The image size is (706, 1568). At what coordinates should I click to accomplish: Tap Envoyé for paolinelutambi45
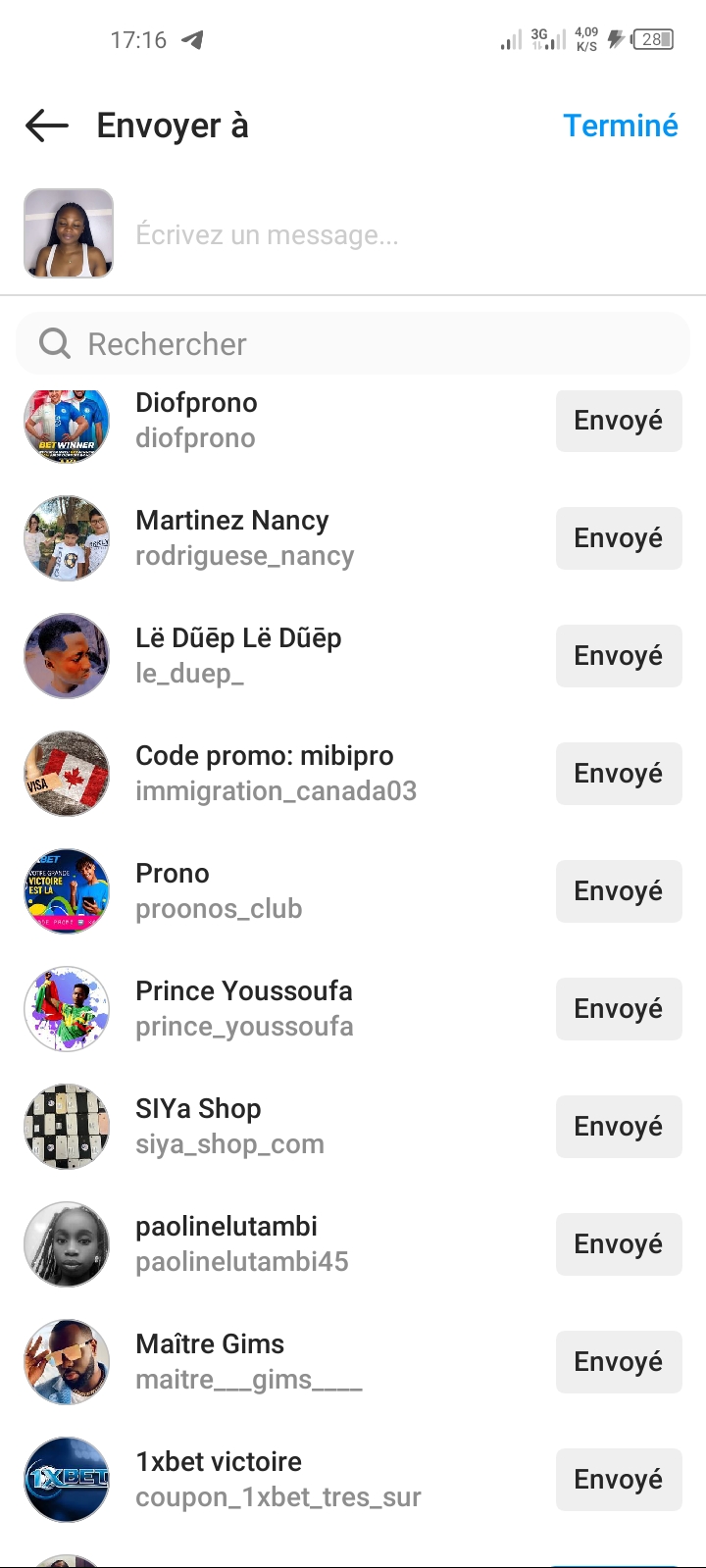(619, 1244)
